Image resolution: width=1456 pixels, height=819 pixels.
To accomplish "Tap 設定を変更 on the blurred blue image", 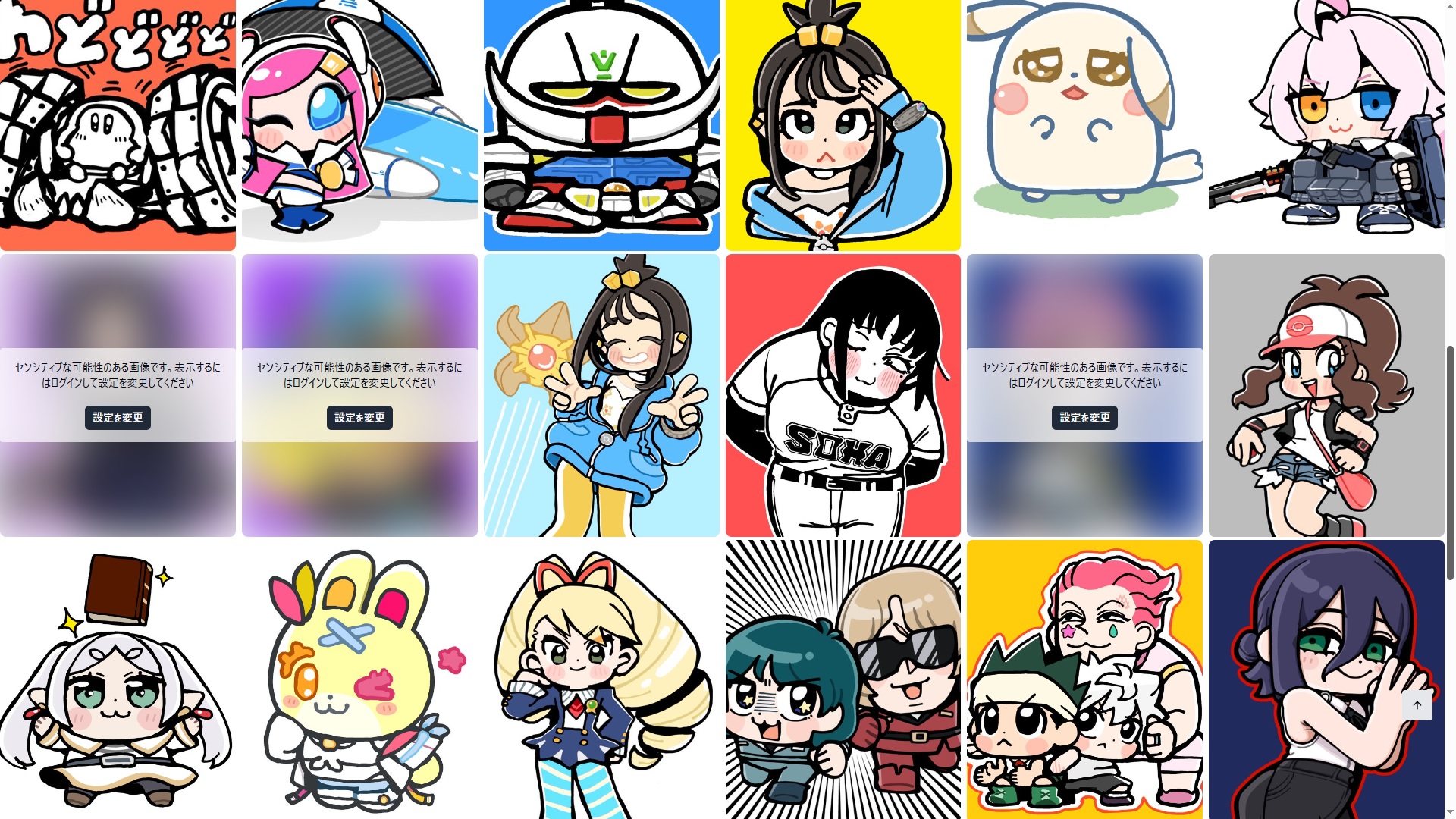I will (x=1084, y=418).
